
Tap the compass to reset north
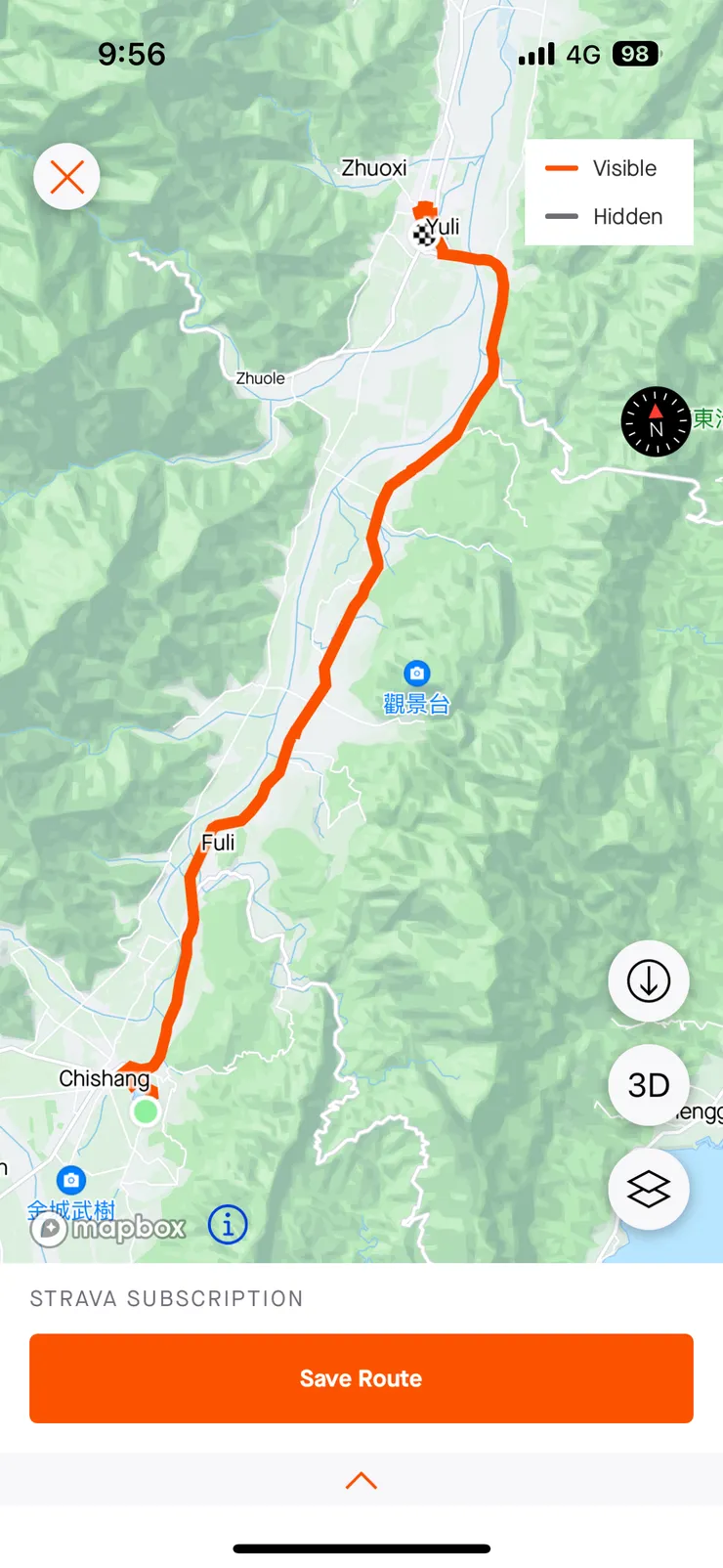tap(656, 422)
